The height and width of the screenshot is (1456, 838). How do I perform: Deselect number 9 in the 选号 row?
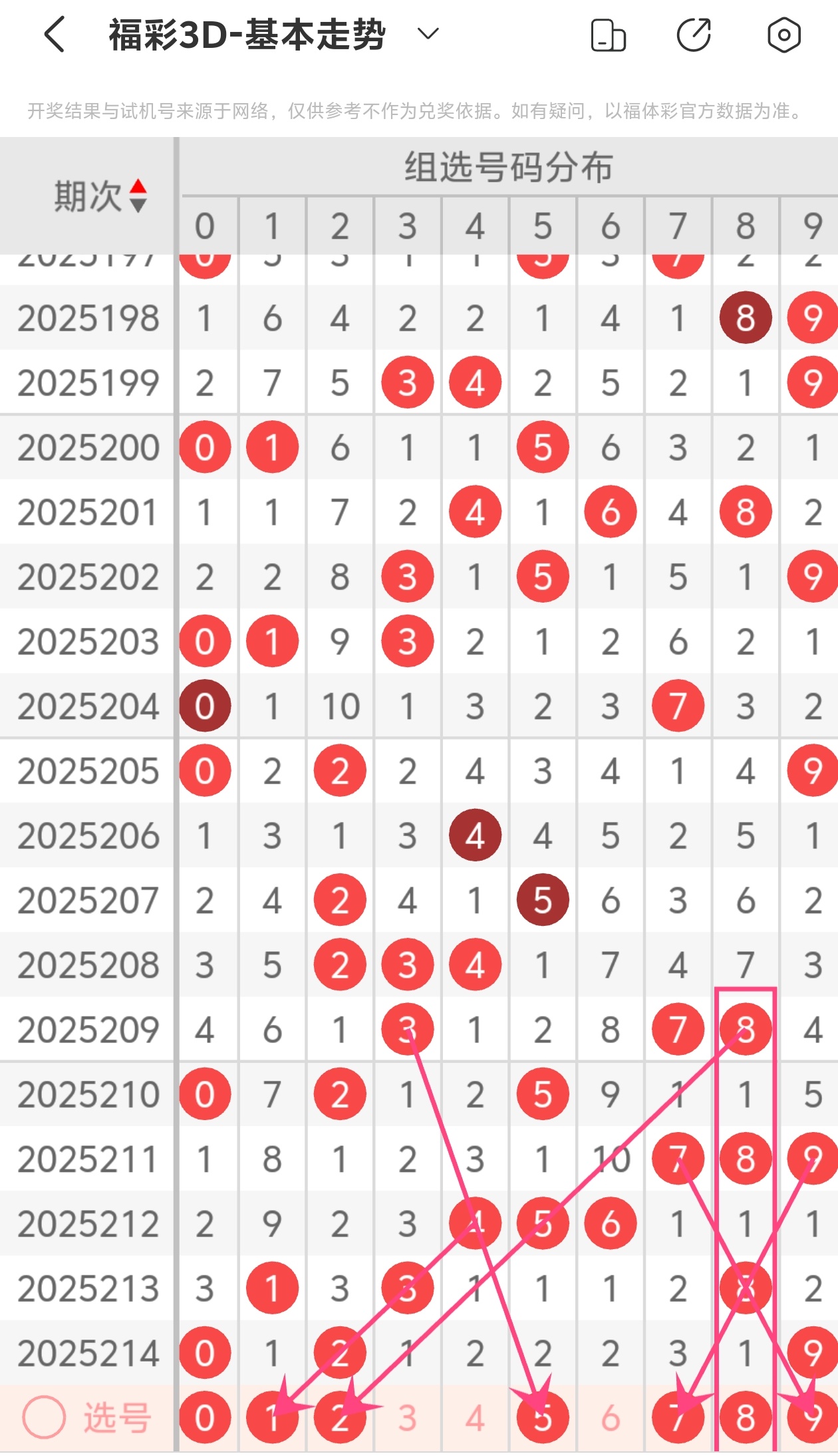(x=813, y=1417)
